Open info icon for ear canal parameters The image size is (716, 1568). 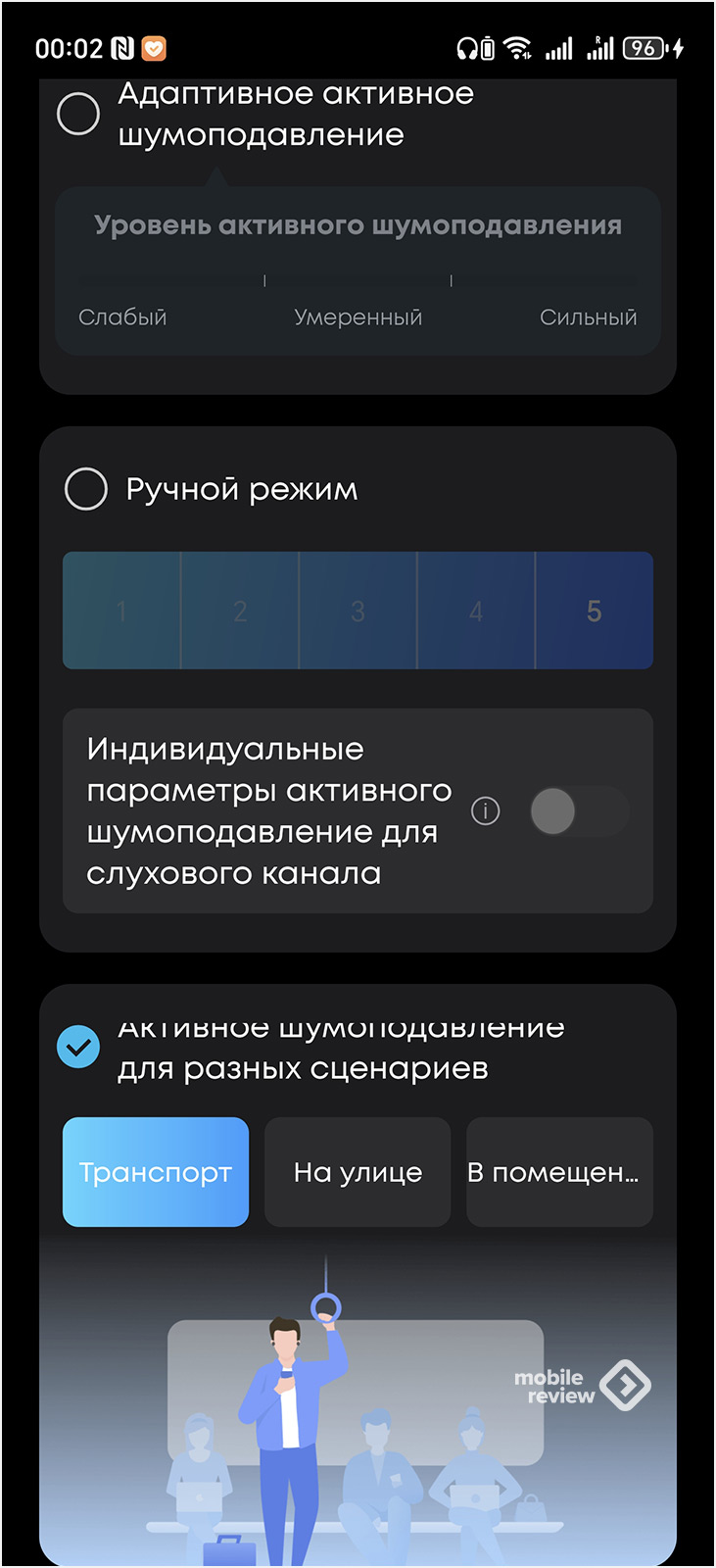(486, 811)
